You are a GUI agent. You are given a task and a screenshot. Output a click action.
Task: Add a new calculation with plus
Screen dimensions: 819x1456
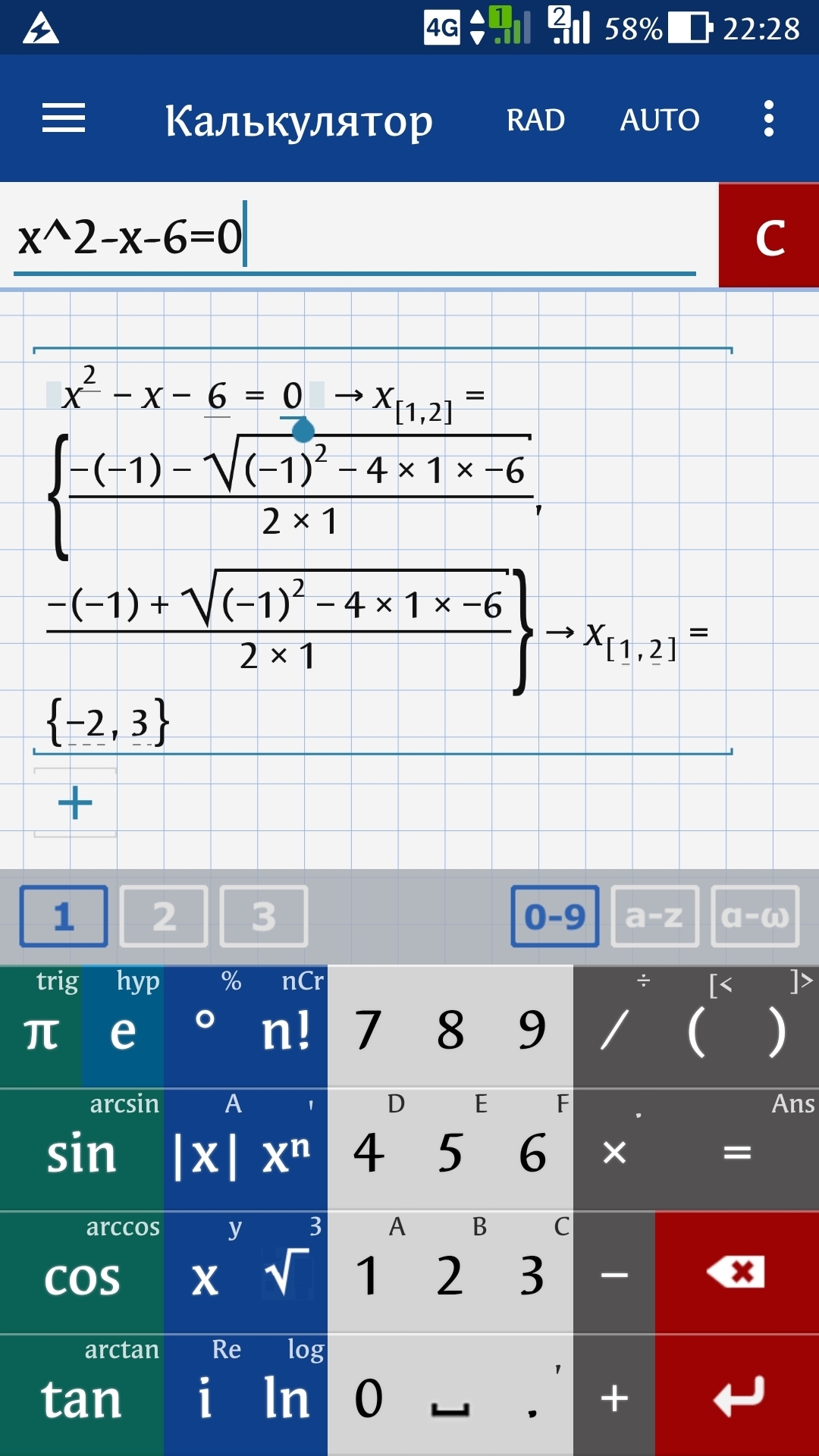click(x=75, y=803)
